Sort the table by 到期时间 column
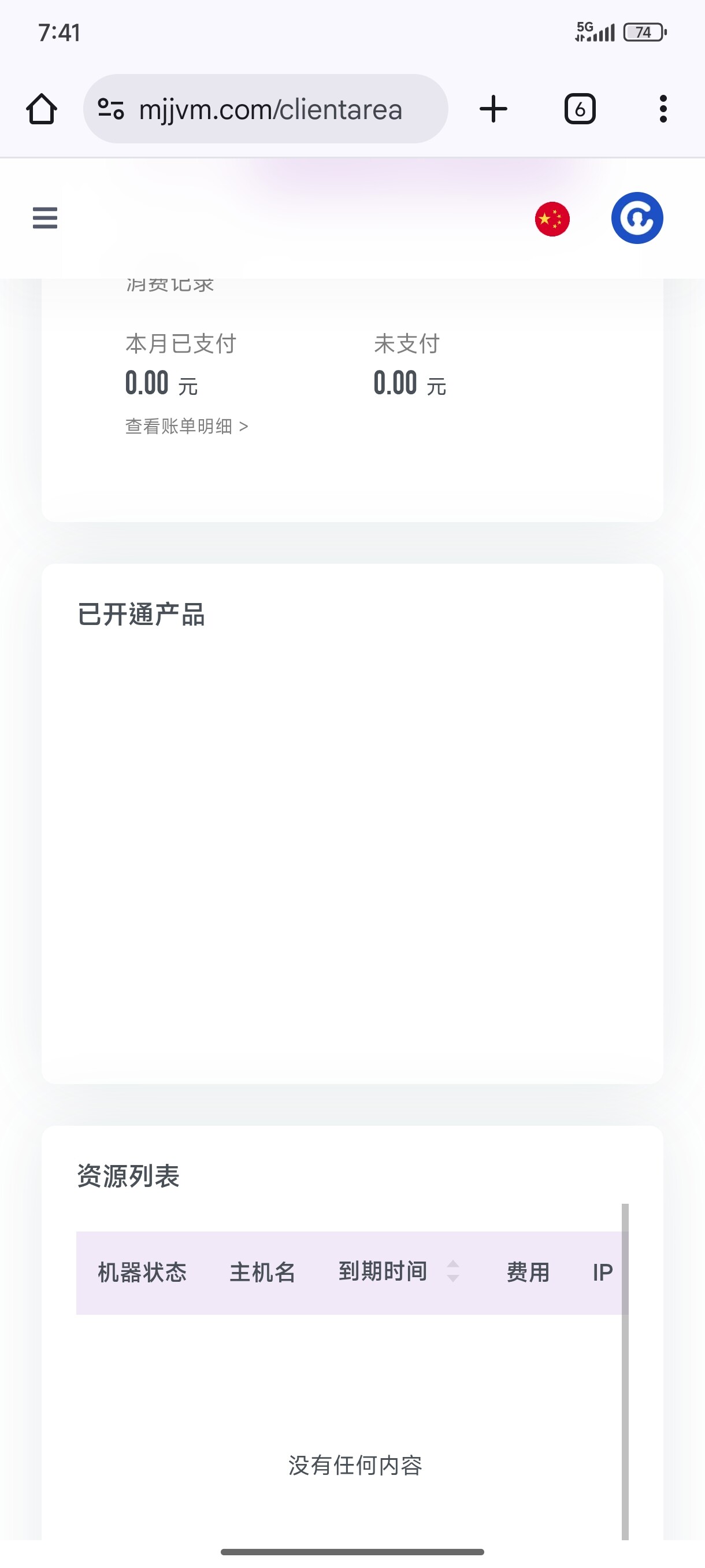This screenshot has width=705, height=1568. tap(452, 1271)
